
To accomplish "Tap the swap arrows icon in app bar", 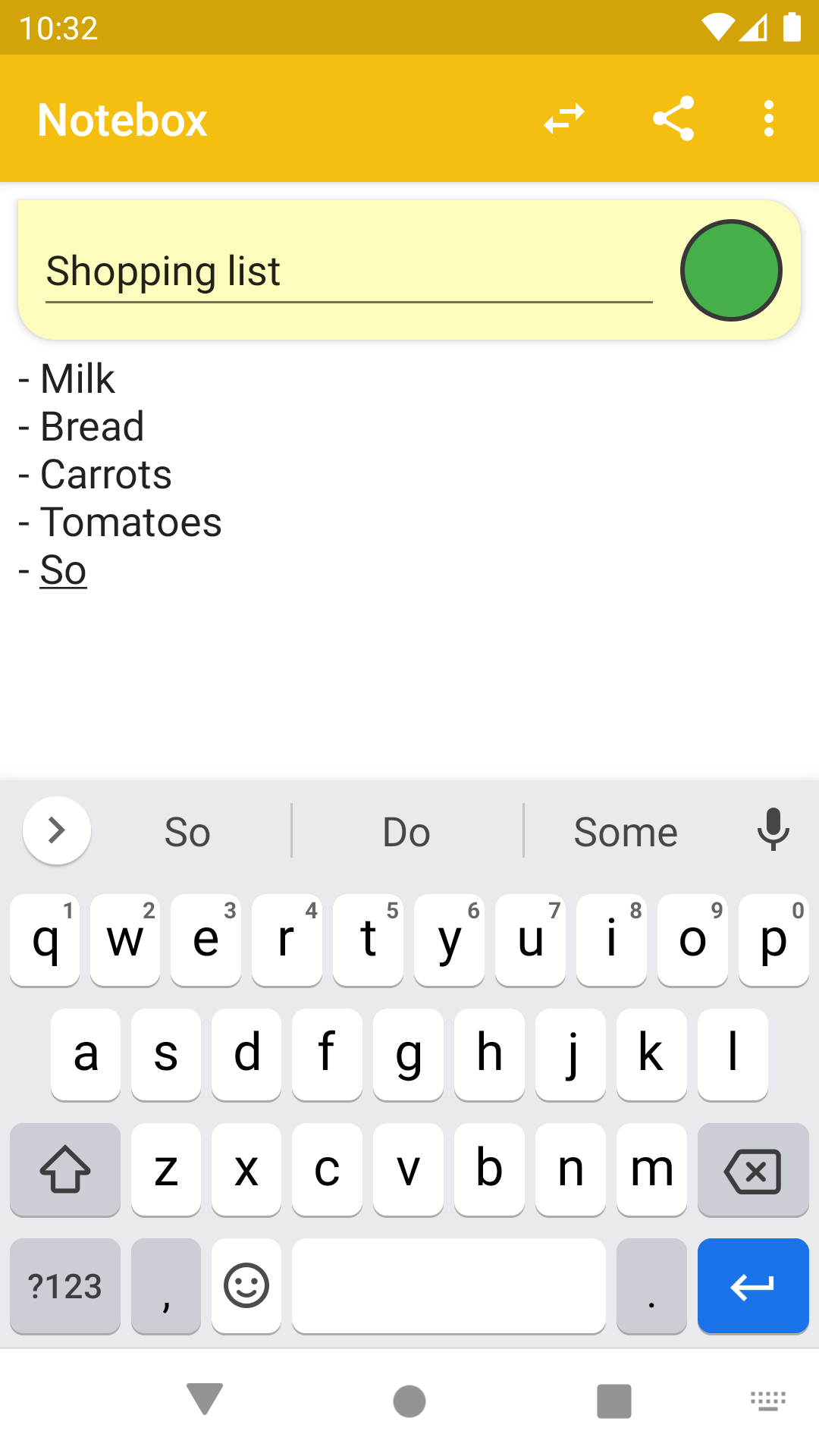I will coord(564,119).
